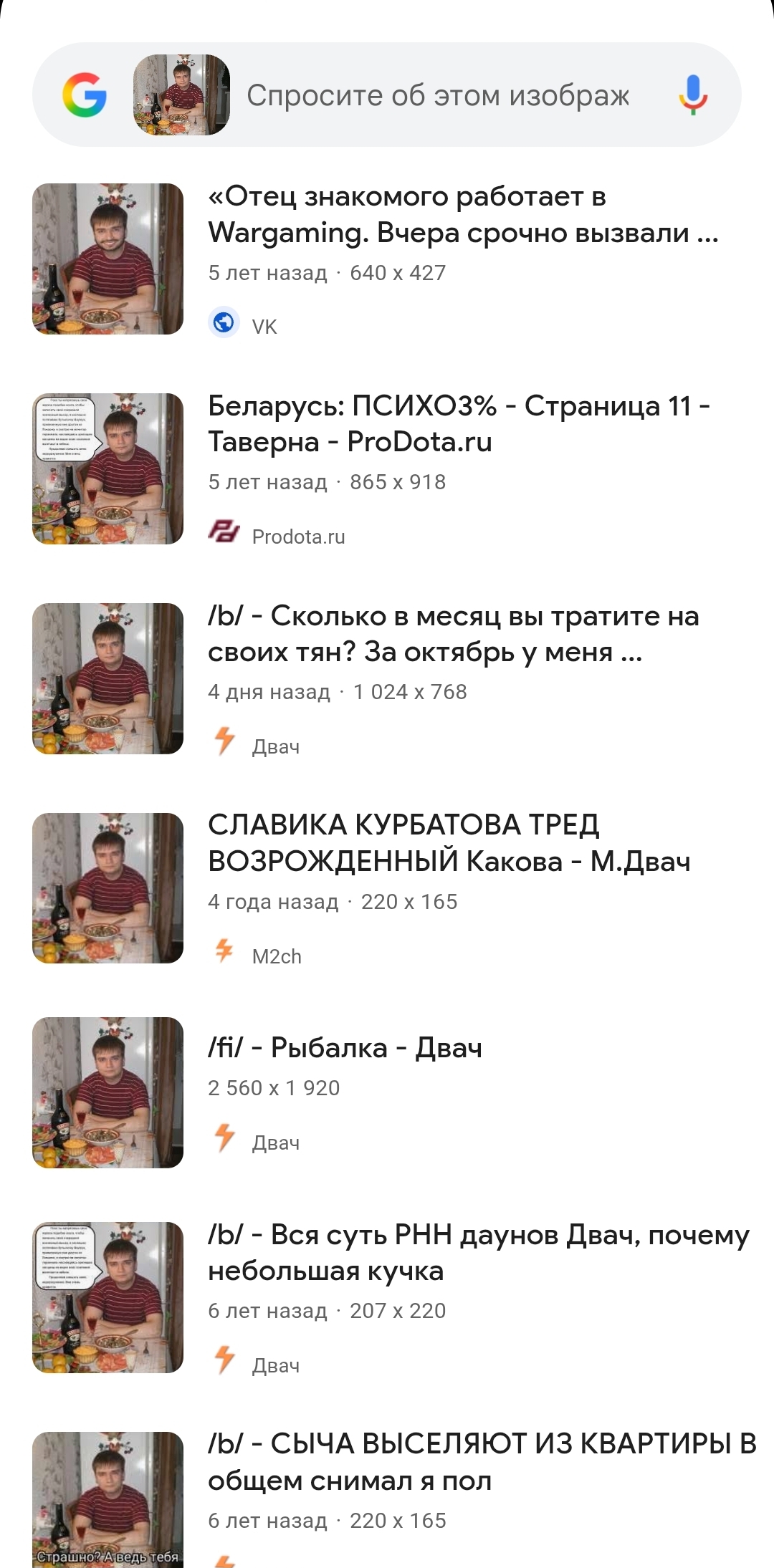Open the '/fi/ - Рыбалка - Двач' result
The image size is (774, 1568).
point(345,1047)
